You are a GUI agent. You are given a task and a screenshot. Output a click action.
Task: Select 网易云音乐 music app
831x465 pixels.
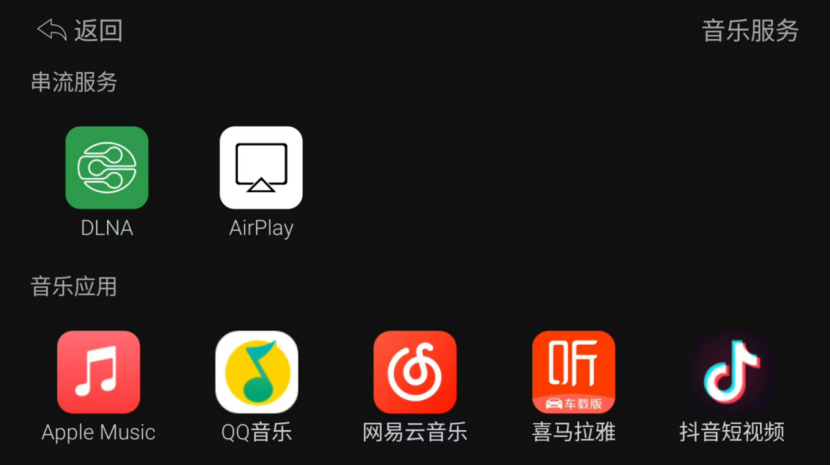click(x=415, y=372)
